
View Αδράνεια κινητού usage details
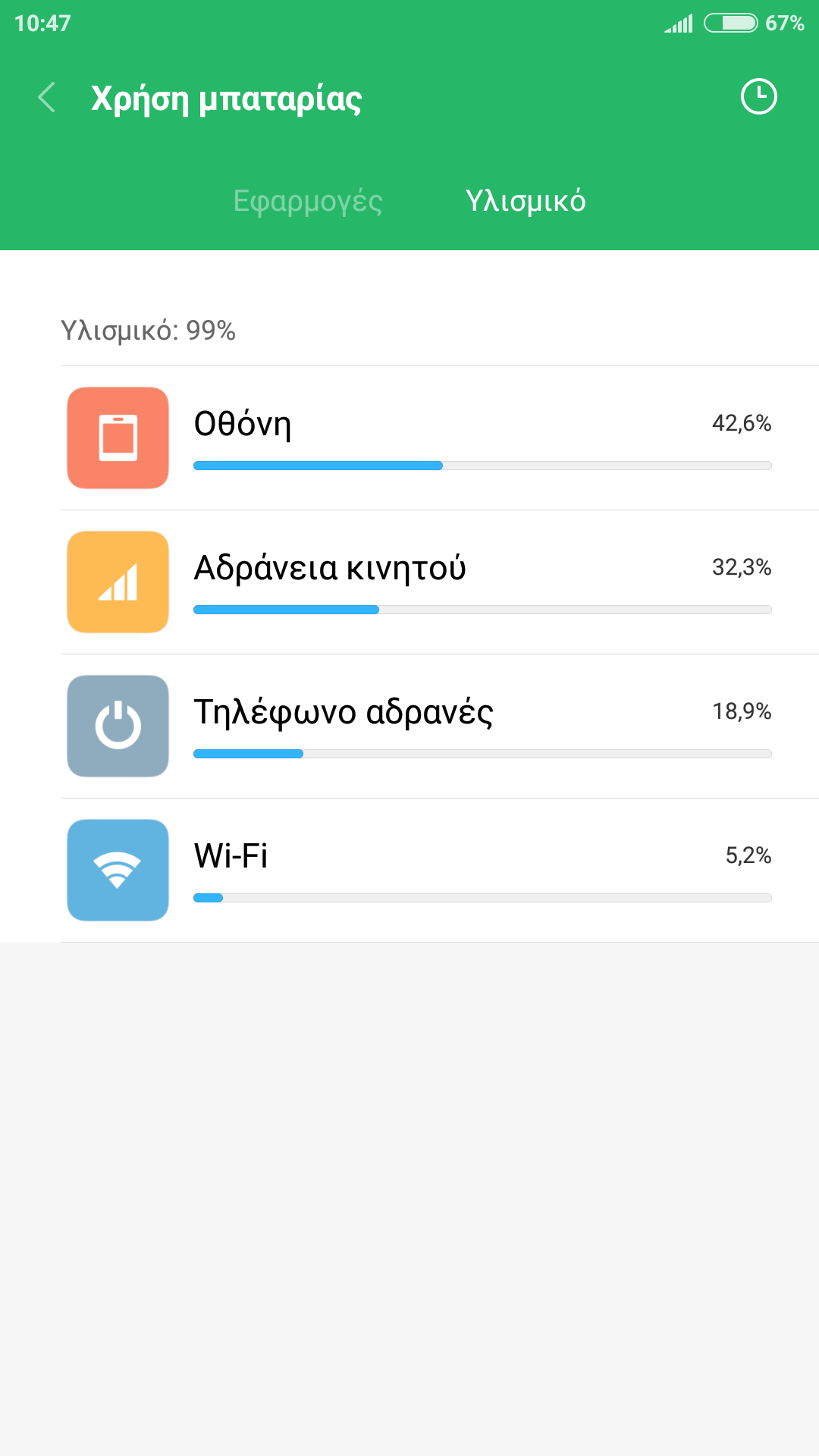point(440,582)
